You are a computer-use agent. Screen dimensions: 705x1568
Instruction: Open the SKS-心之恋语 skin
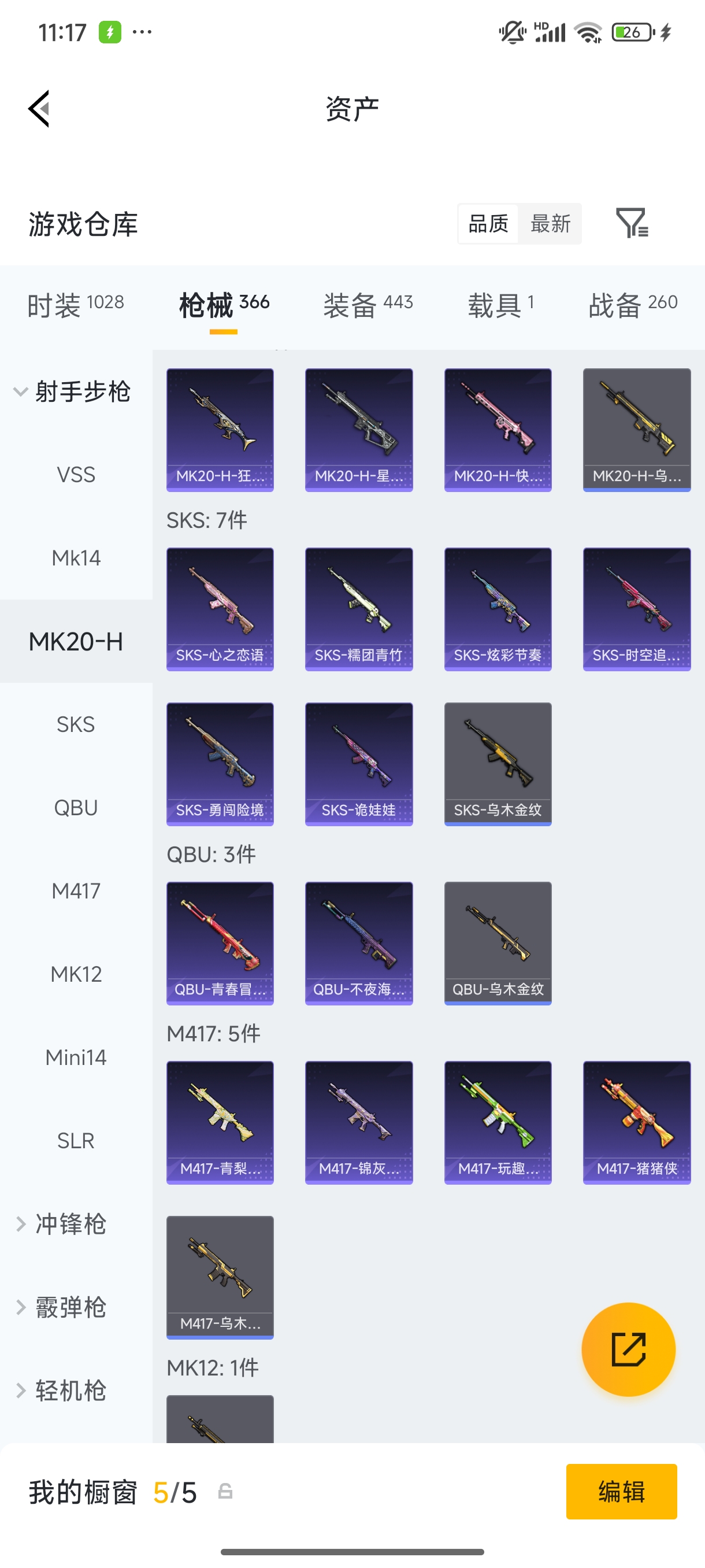tap(220, 609)
